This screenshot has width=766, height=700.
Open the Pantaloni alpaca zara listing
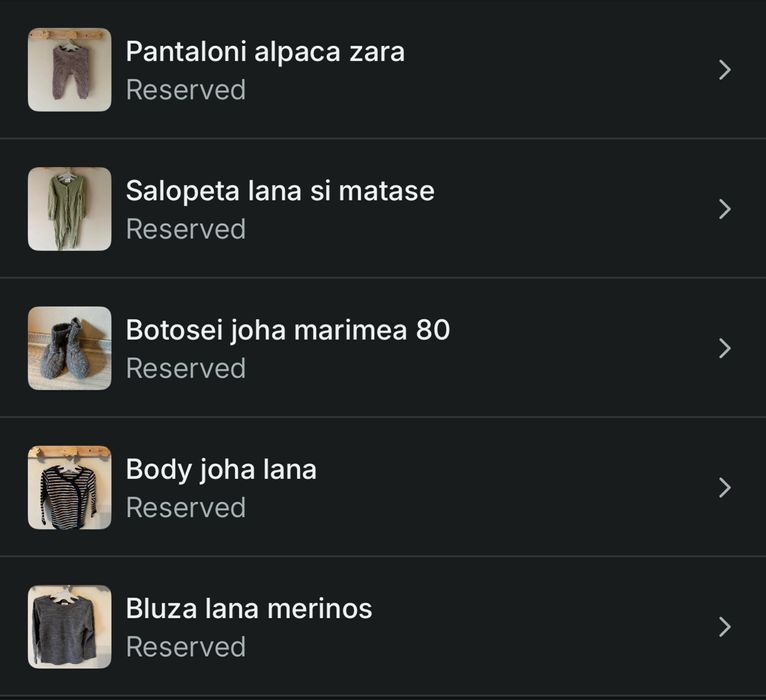[x=265, y=69]
